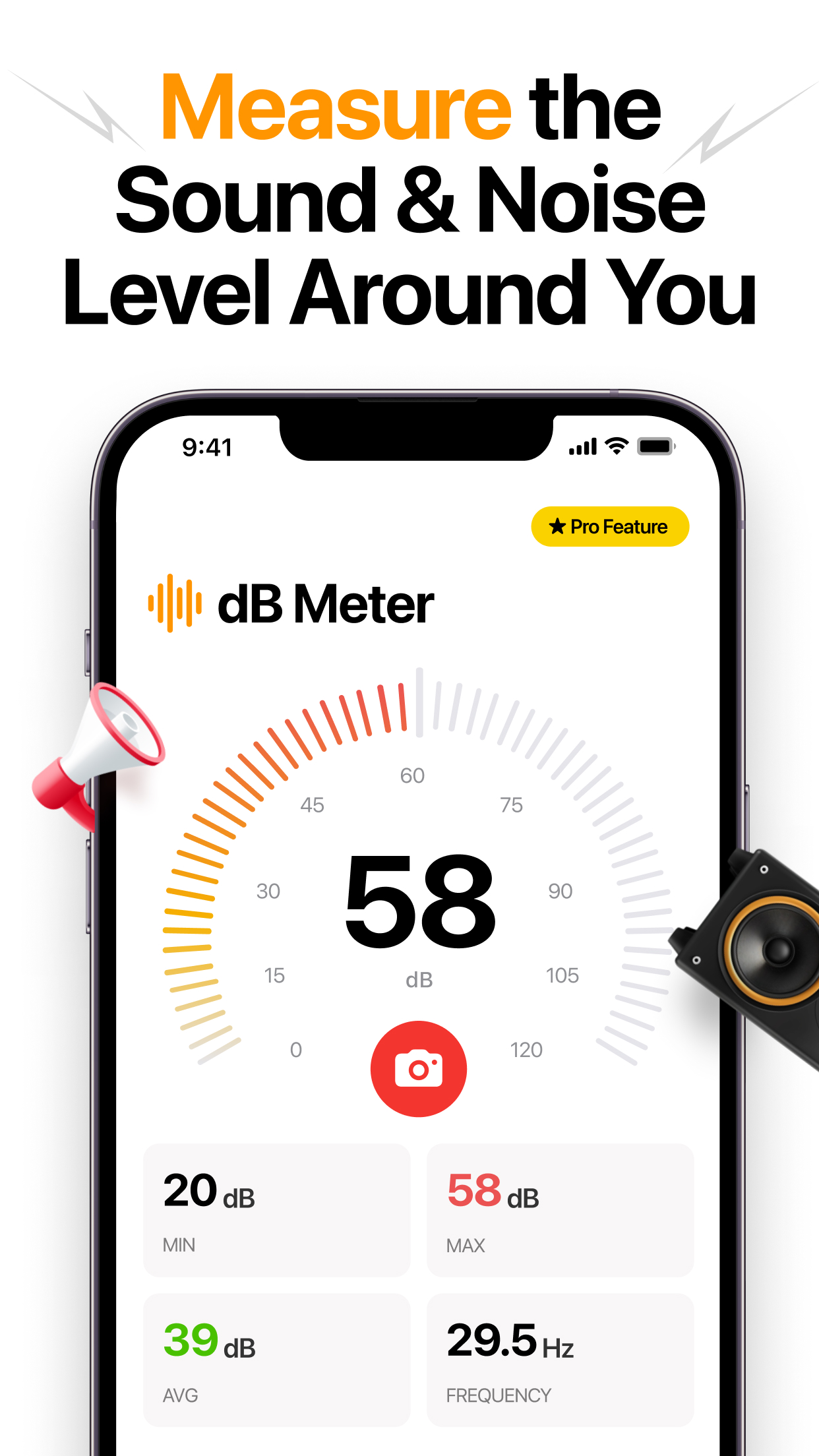Click the red camera capture icon
This screenshot has height=1456, width=819.
tap(419, 1068)
